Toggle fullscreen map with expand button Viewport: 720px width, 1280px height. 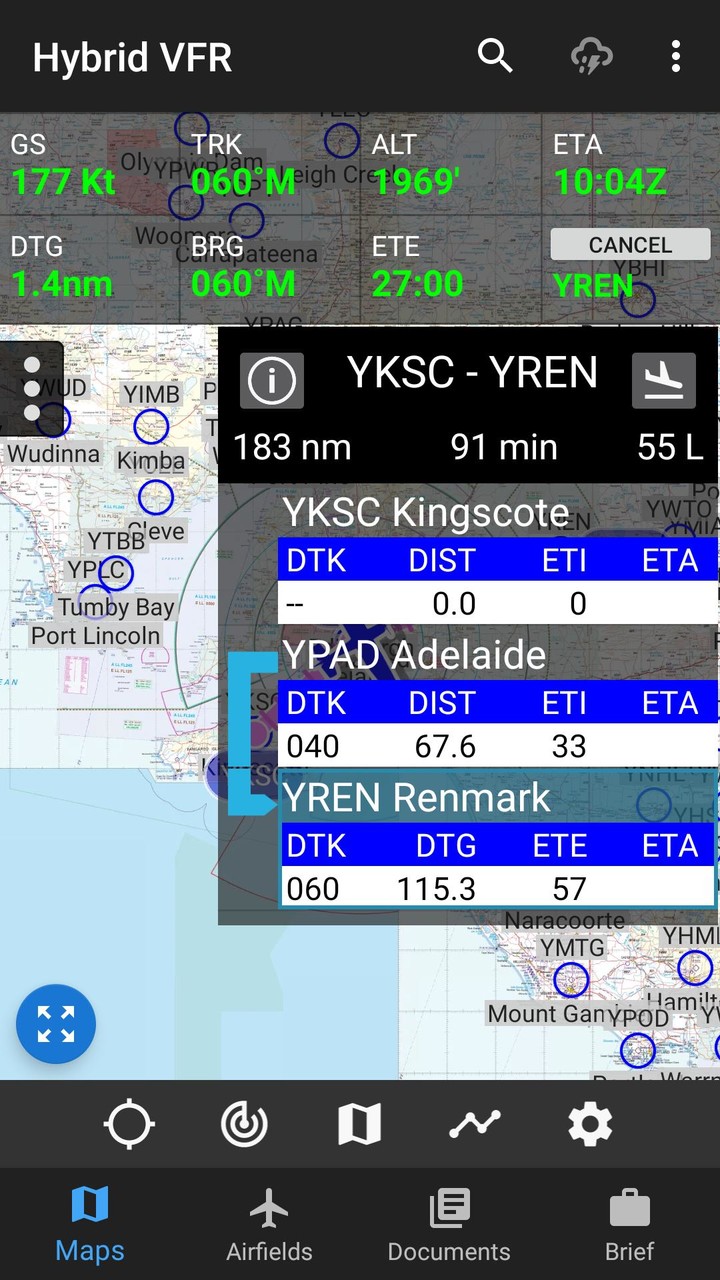[x=56, y=1025]
